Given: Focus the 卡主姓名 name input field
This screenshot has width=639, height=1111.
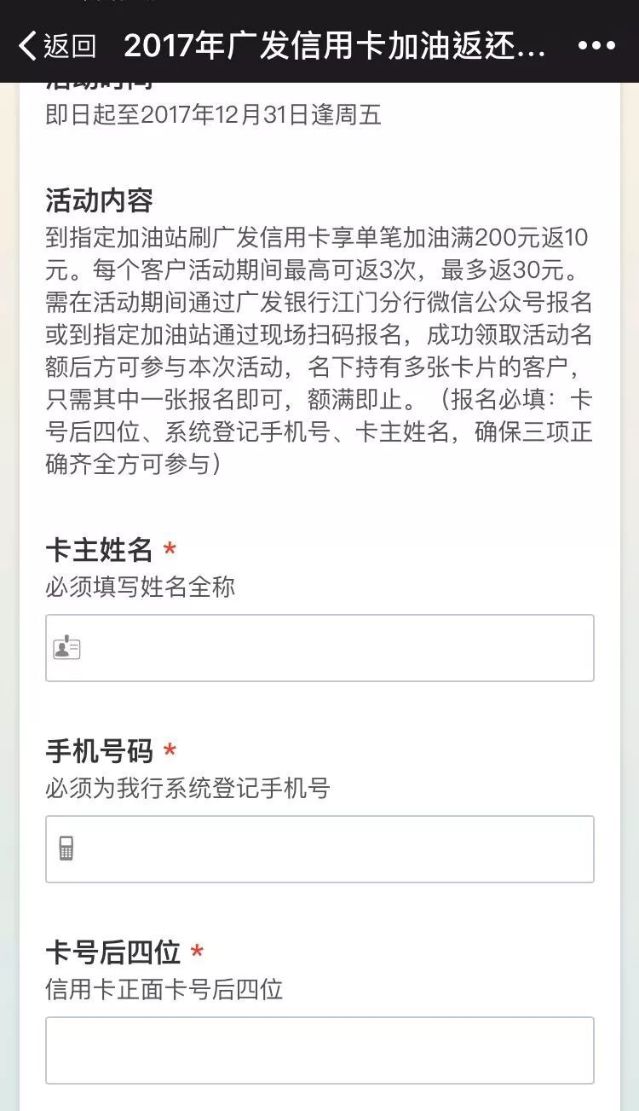Looking at the screenshot, I should [320, 648].
